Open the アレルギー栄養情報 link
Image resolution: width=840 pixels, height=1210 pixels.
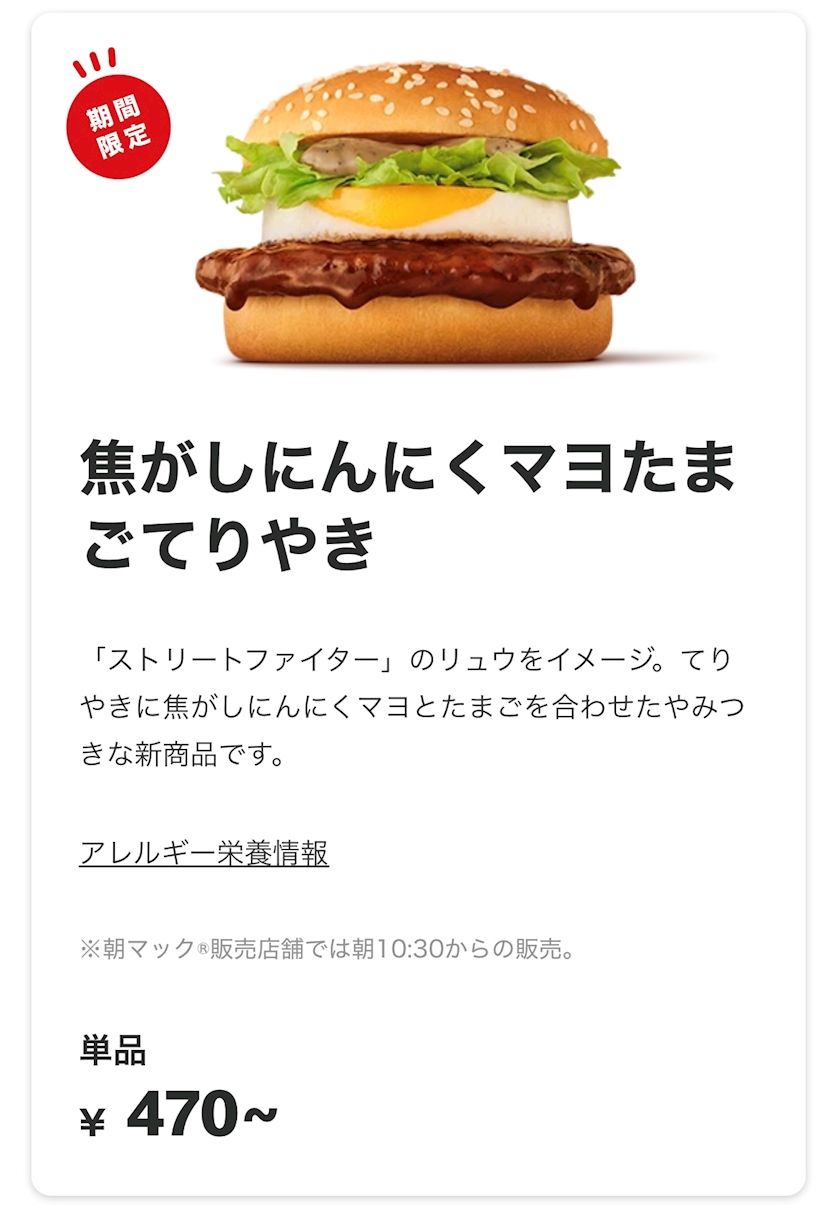coord(204,854)
